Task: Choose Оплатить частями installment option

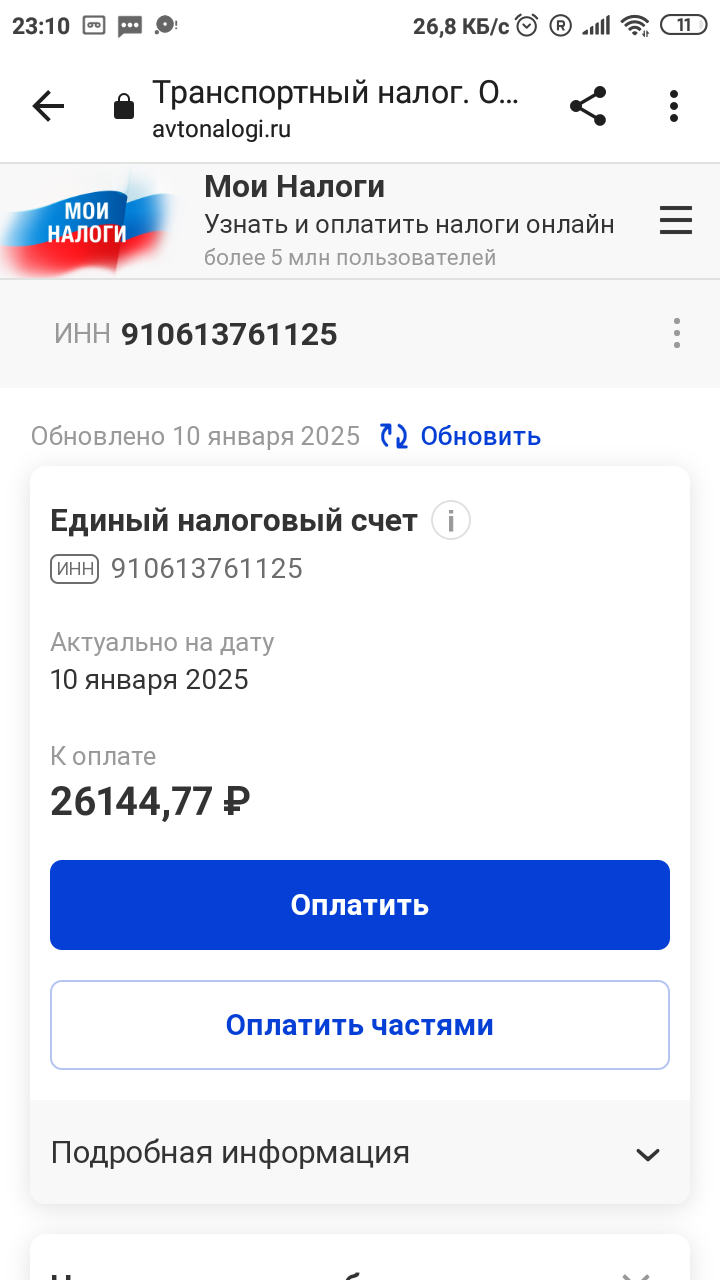Action: coord(360,1025)
